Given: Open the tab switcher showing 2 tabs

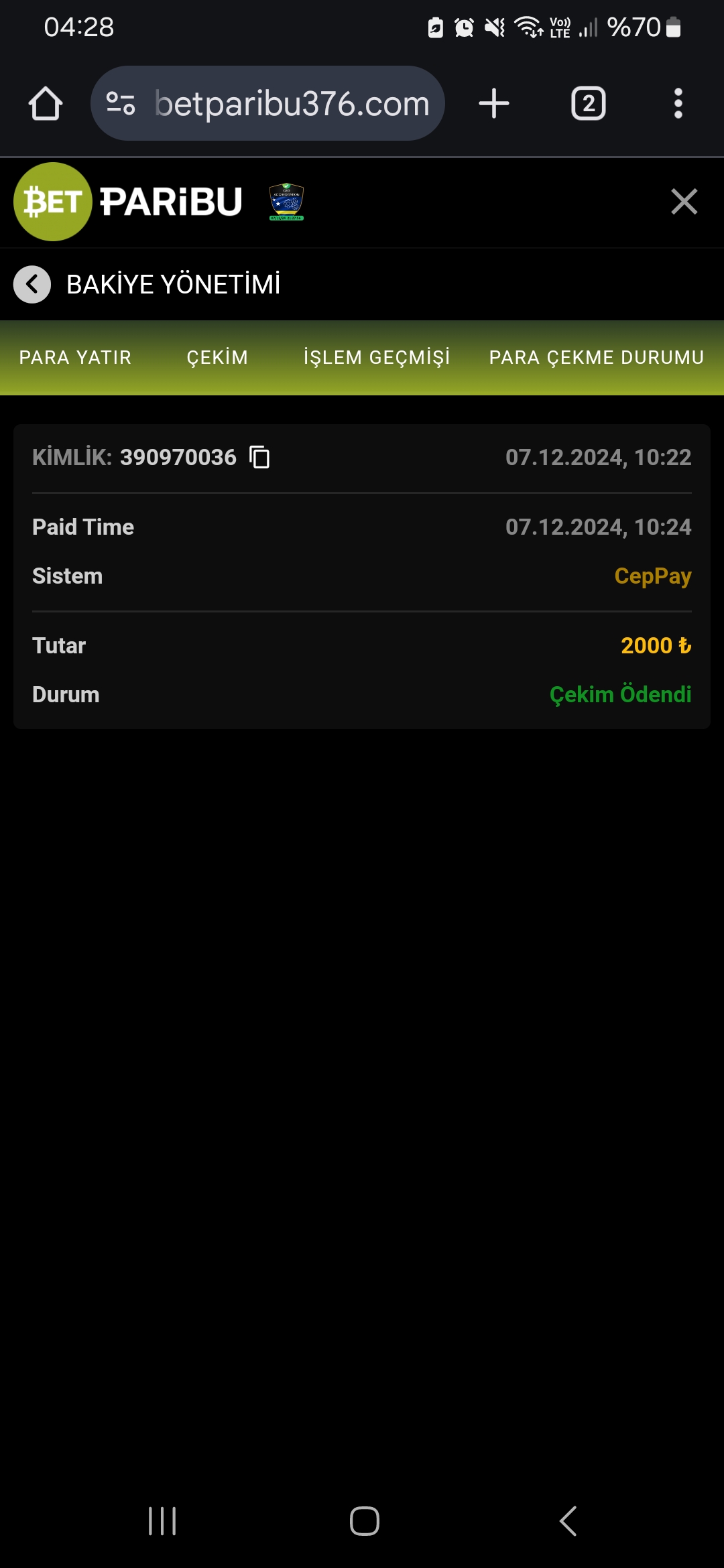Looking at the screenshot, I should pos(588,104).
